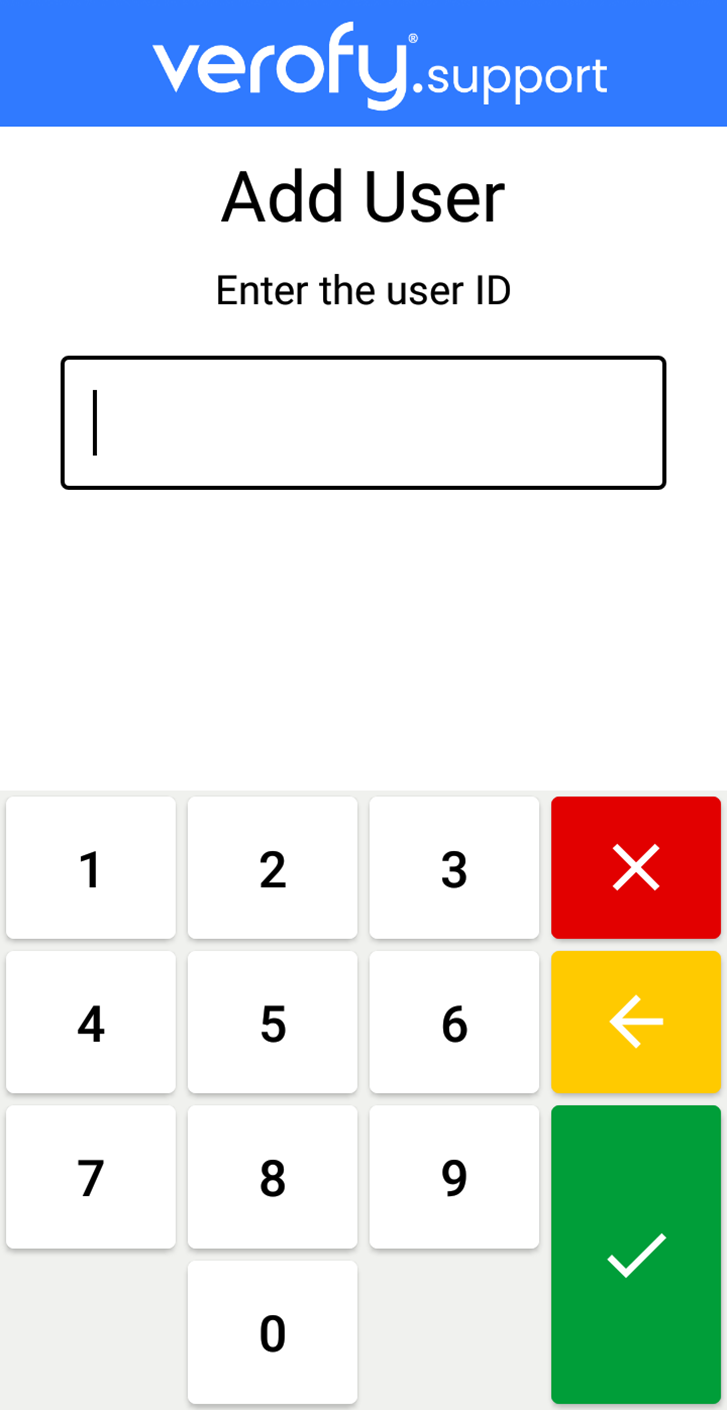Type digit 3 using the keypad

[x=454, y=868]
